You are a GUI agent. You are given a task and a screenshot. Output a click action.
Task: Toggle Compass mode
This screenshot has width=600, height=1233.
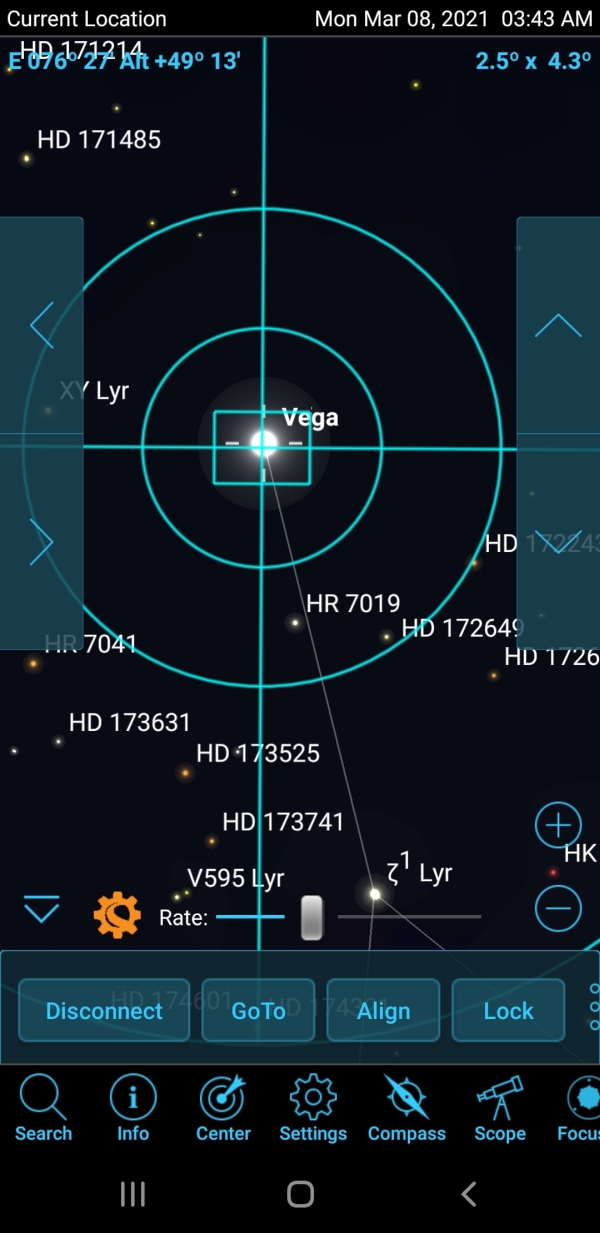[x=406, y=1108]
